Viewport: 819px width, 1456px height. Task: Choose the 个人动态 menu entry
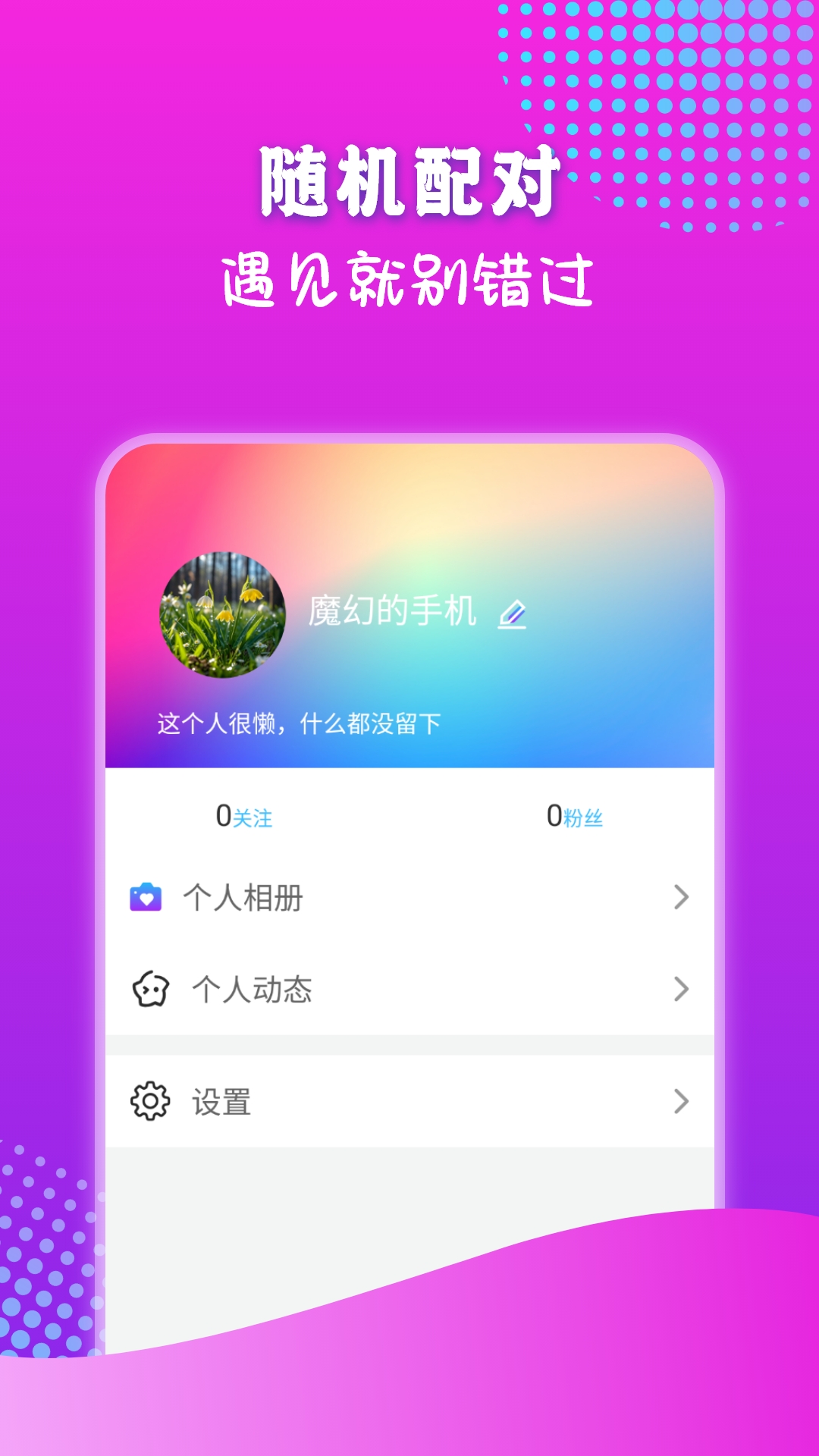click(x=409, y=987)
